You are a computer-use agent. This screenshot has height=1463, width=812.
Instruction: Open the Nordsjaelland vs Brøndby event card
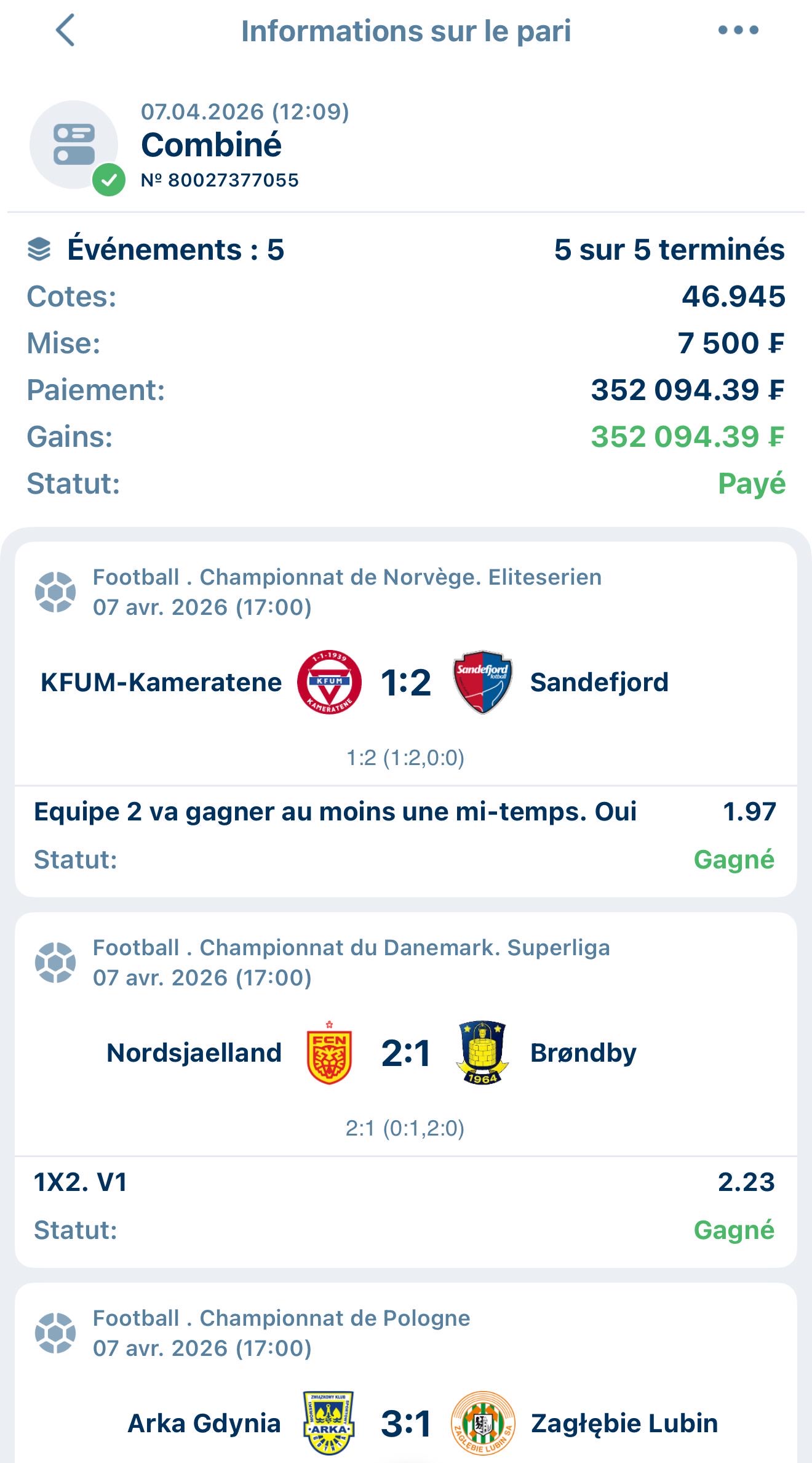(406, 1089)
